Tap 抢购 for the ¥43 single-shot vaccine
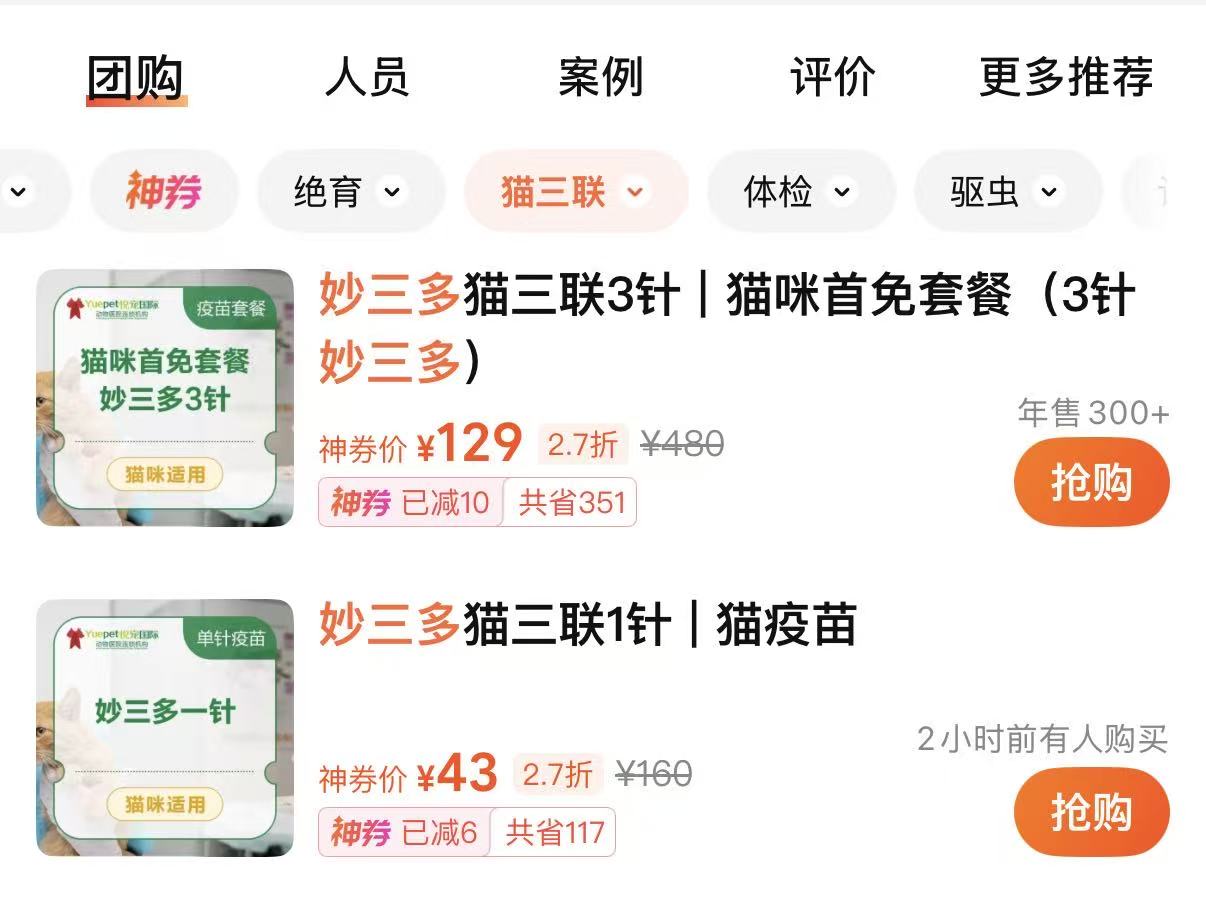This screenshot has width=1206, height=905. click(1091, 812)
